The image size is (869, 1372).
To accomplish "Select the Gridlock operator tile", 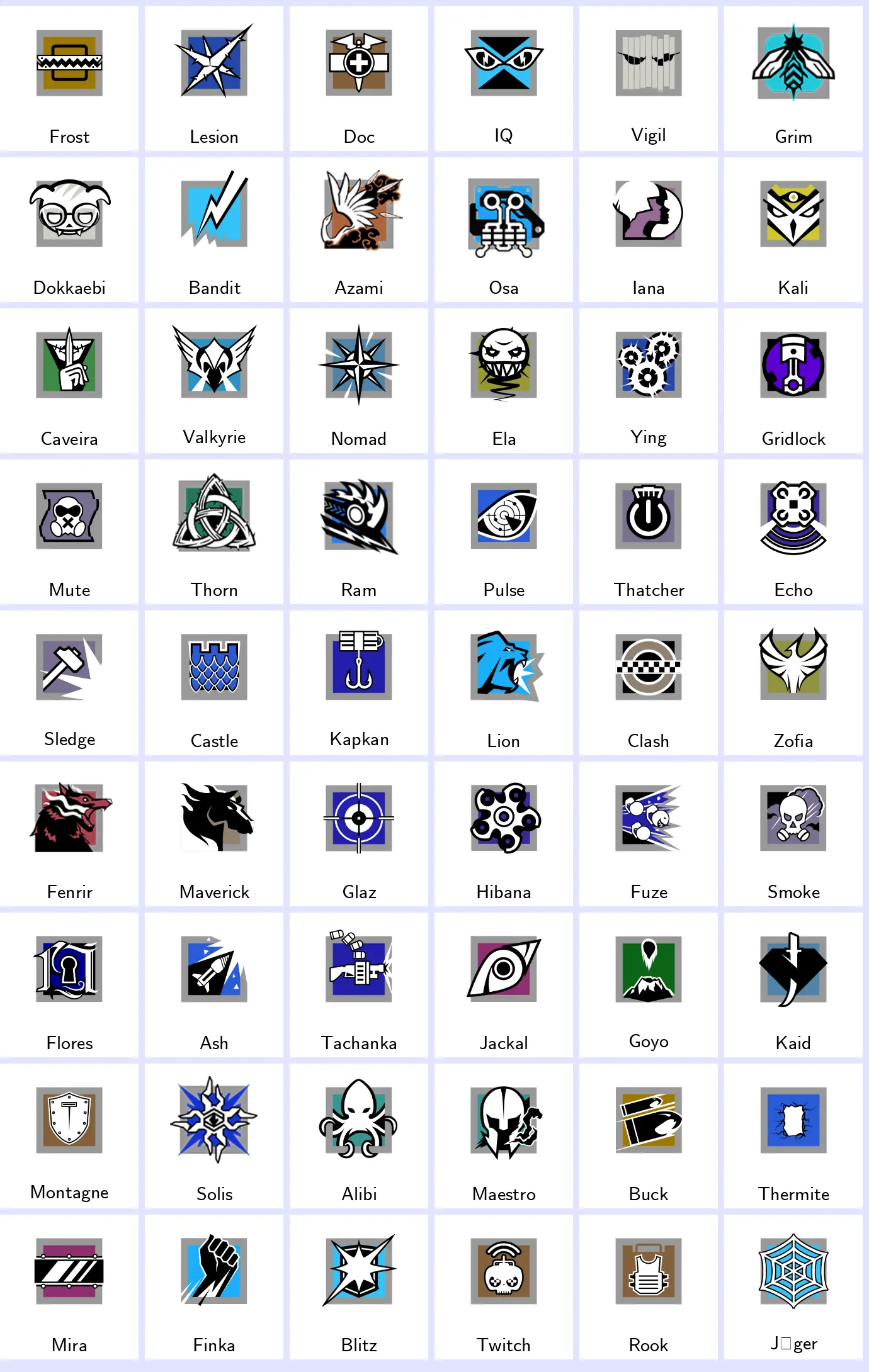I will coord(793,381).
